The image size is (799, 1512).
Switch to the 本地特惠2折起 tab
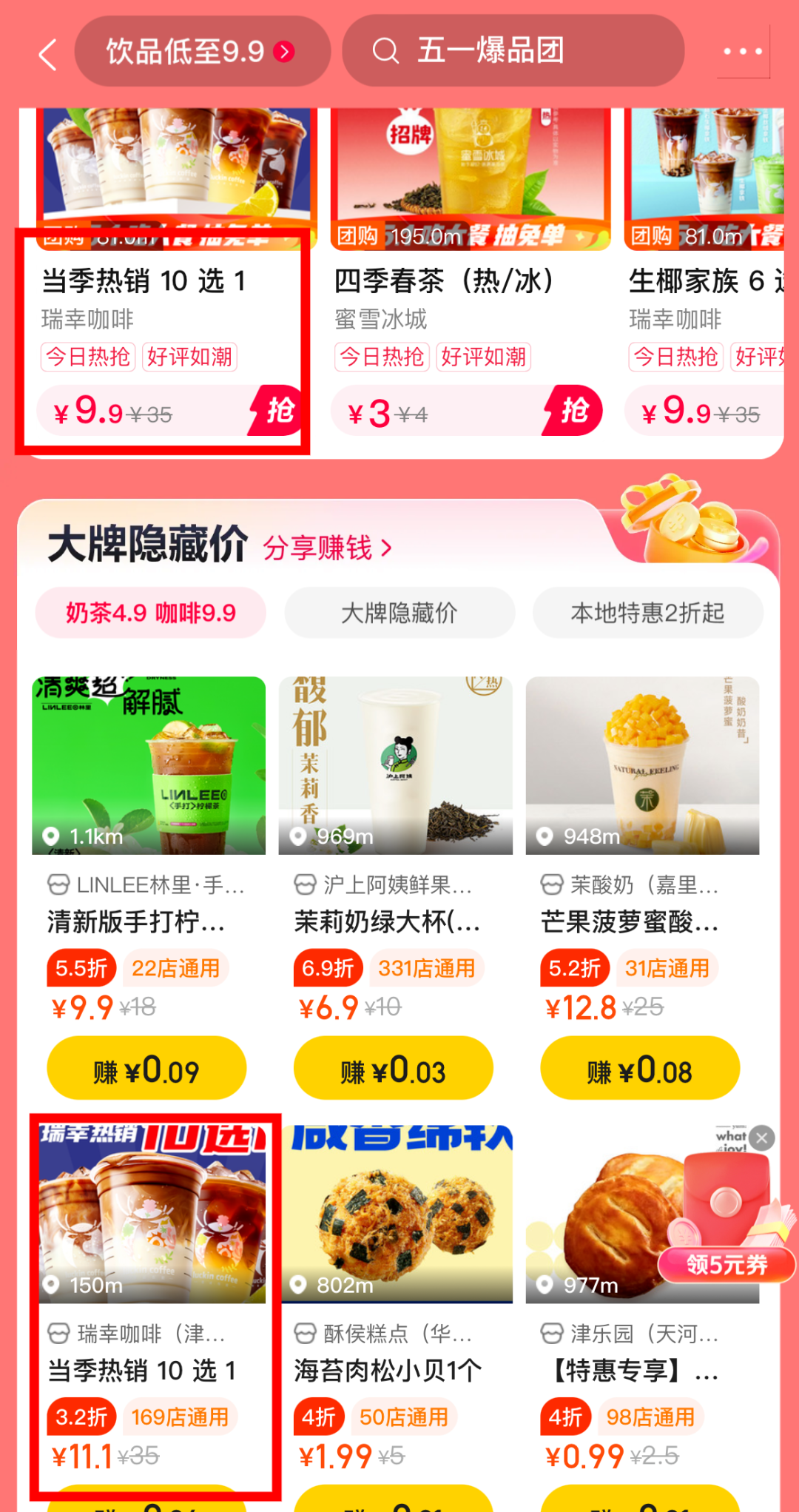click(x=647, y=613)
